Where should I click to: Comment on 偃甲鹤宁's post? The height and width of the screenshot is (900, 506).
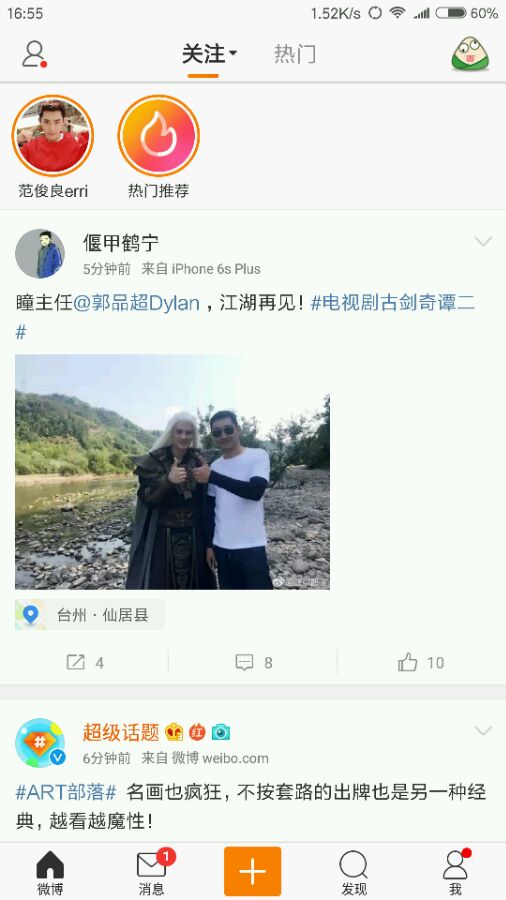[x=254, y=663]
